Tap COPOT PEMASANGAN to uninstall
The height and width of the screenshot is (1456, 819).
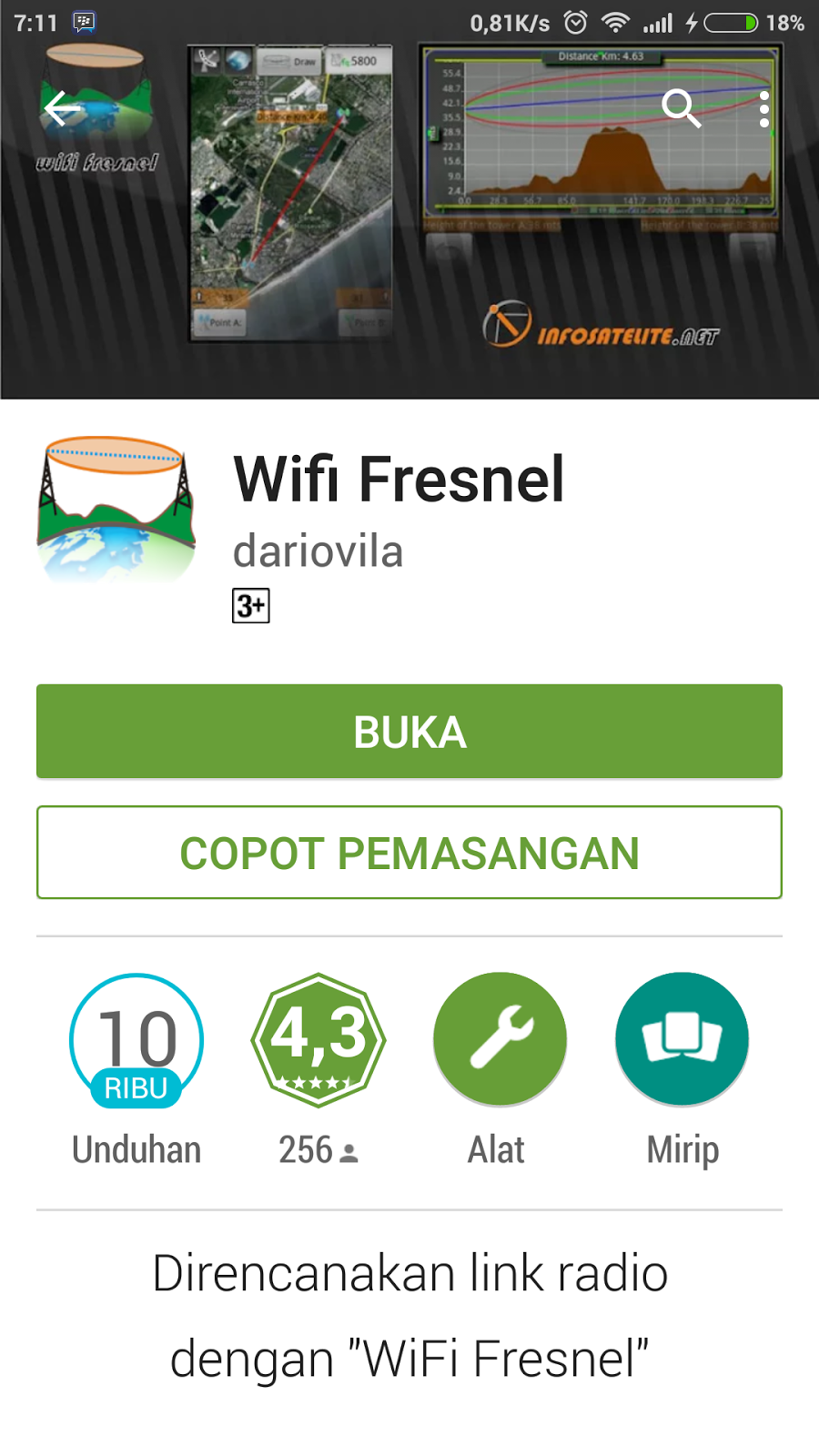[x=409, y=853]
